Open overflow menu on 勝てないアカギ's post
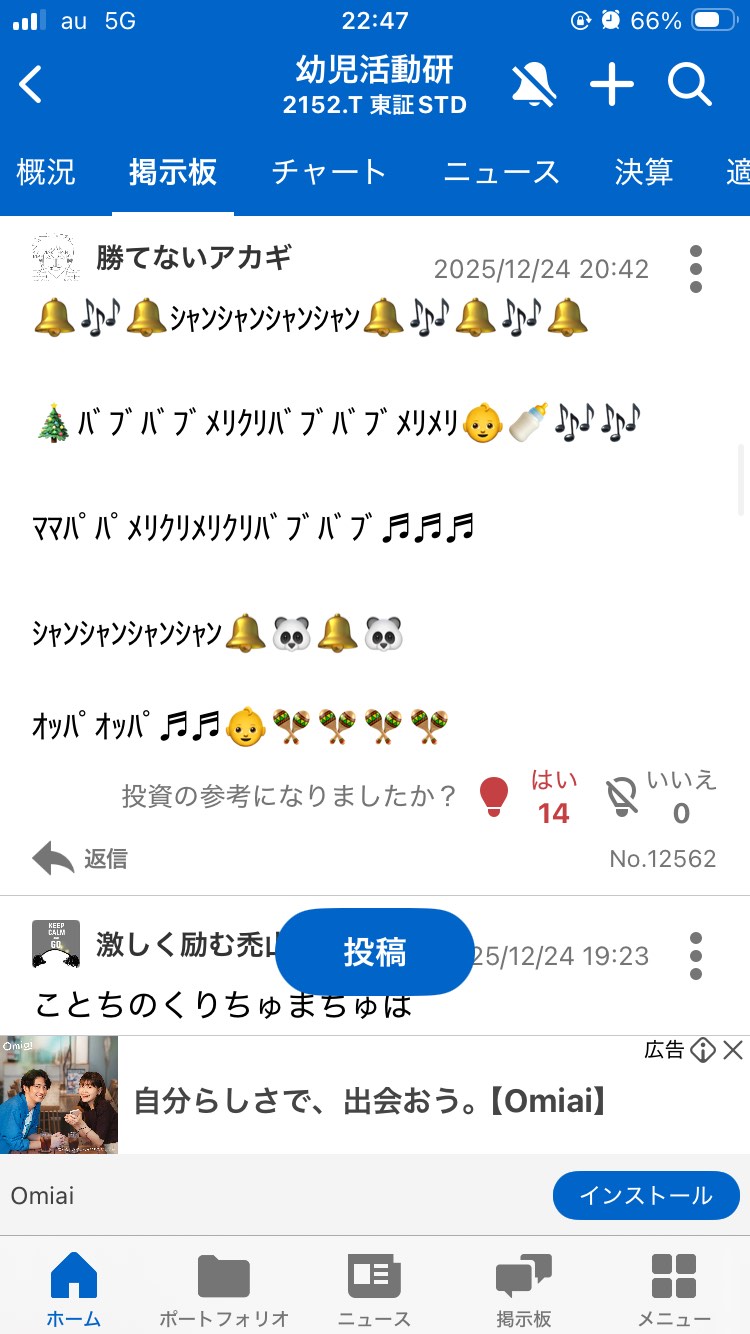This screenshot has height=1334, width=750. [x=696, y=268]
